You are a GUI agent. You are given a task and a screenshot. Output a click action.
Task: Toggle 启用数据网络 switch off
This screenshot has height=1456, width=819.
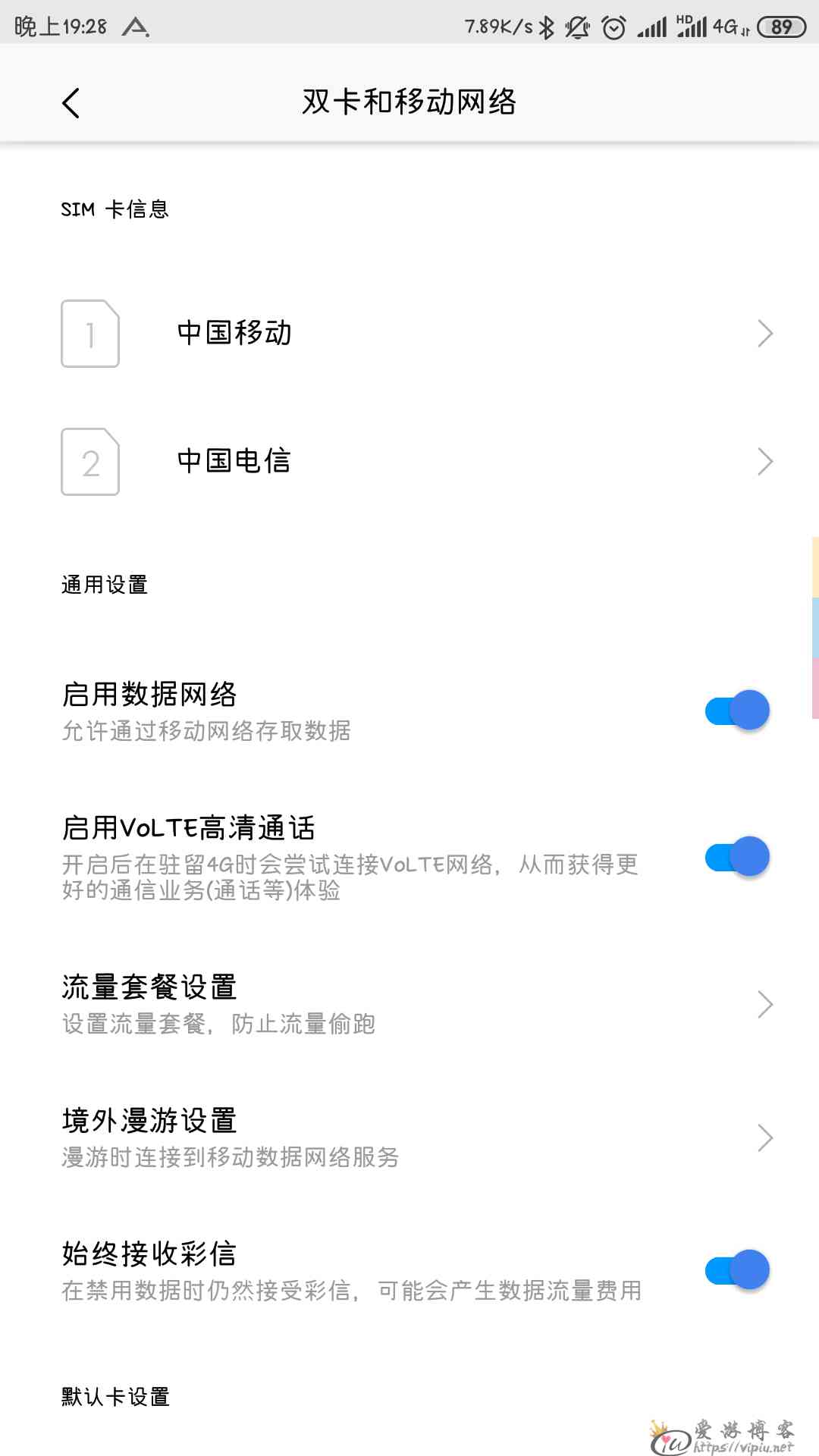[x=737, y=711]
